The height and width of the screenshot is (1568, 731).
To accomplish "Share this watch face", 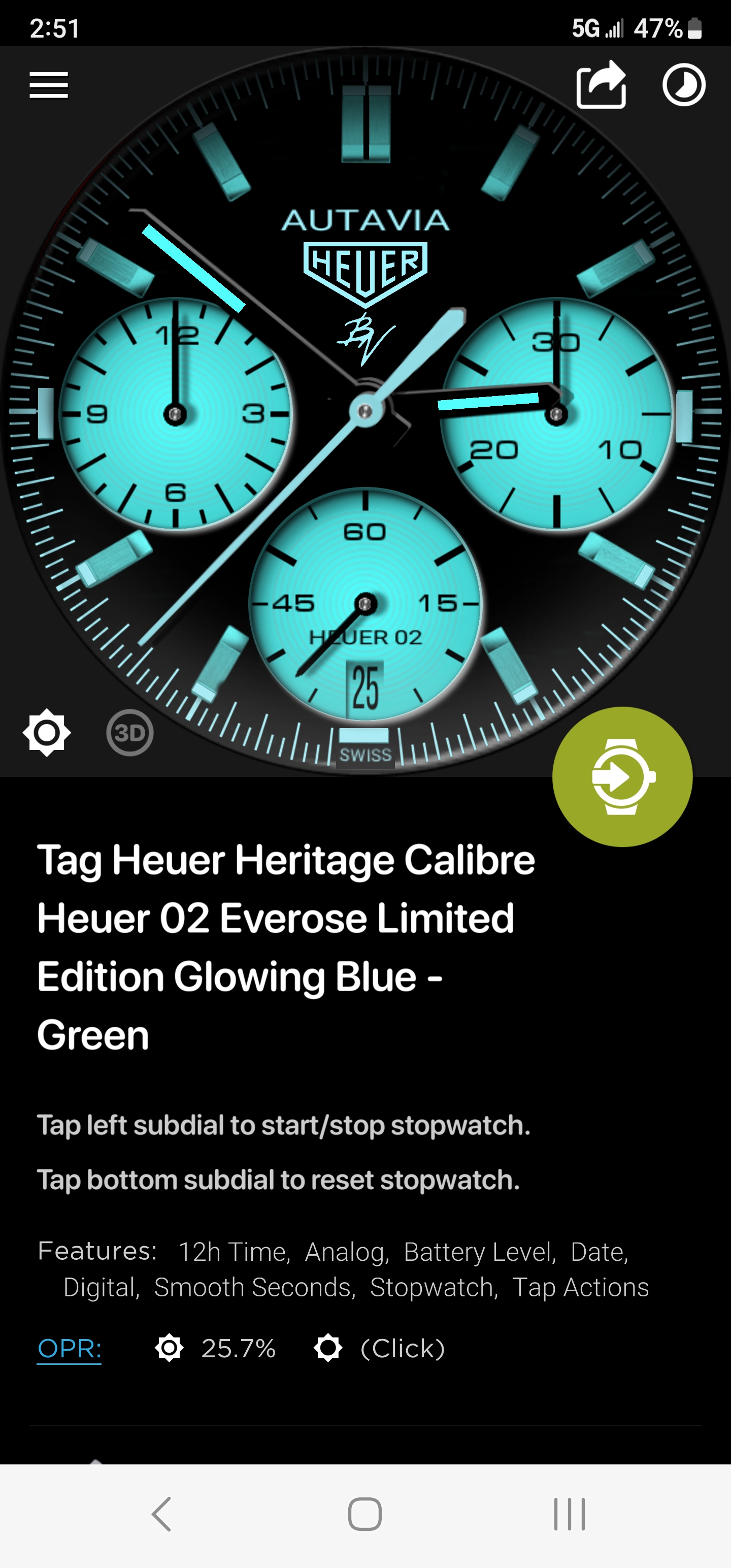I will [x=602, y=85].
